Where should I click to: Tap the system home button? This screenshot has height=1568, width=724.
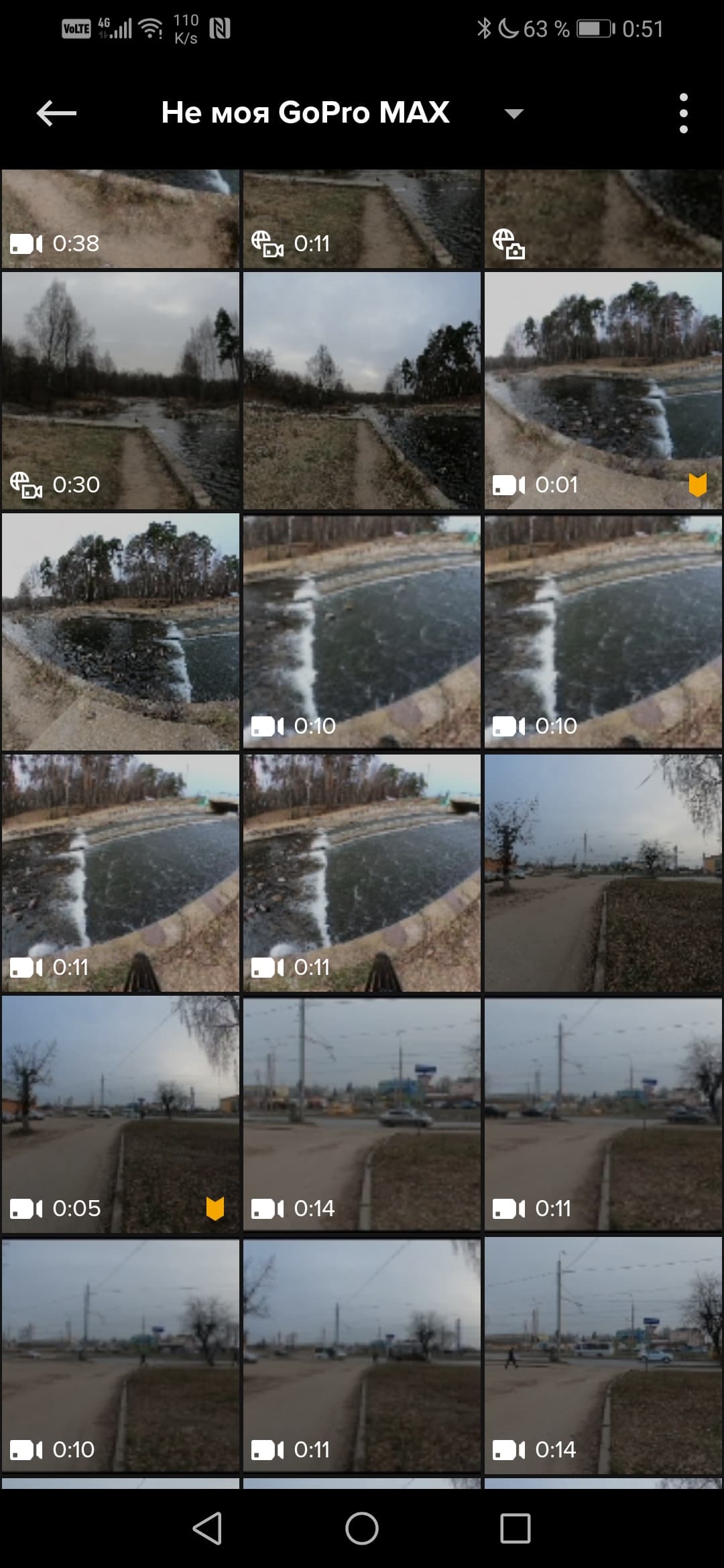pyautogui.click(x=362, y=1529)
